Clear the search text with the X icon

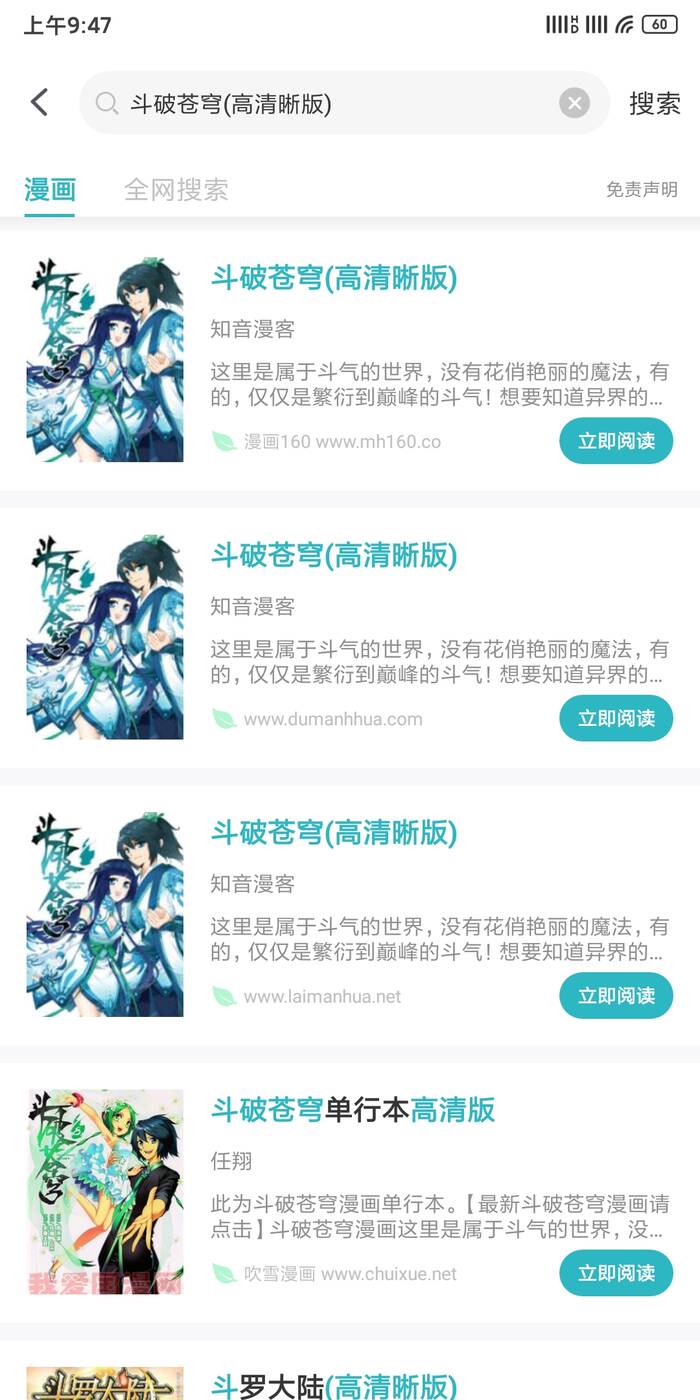click(574, 103)
